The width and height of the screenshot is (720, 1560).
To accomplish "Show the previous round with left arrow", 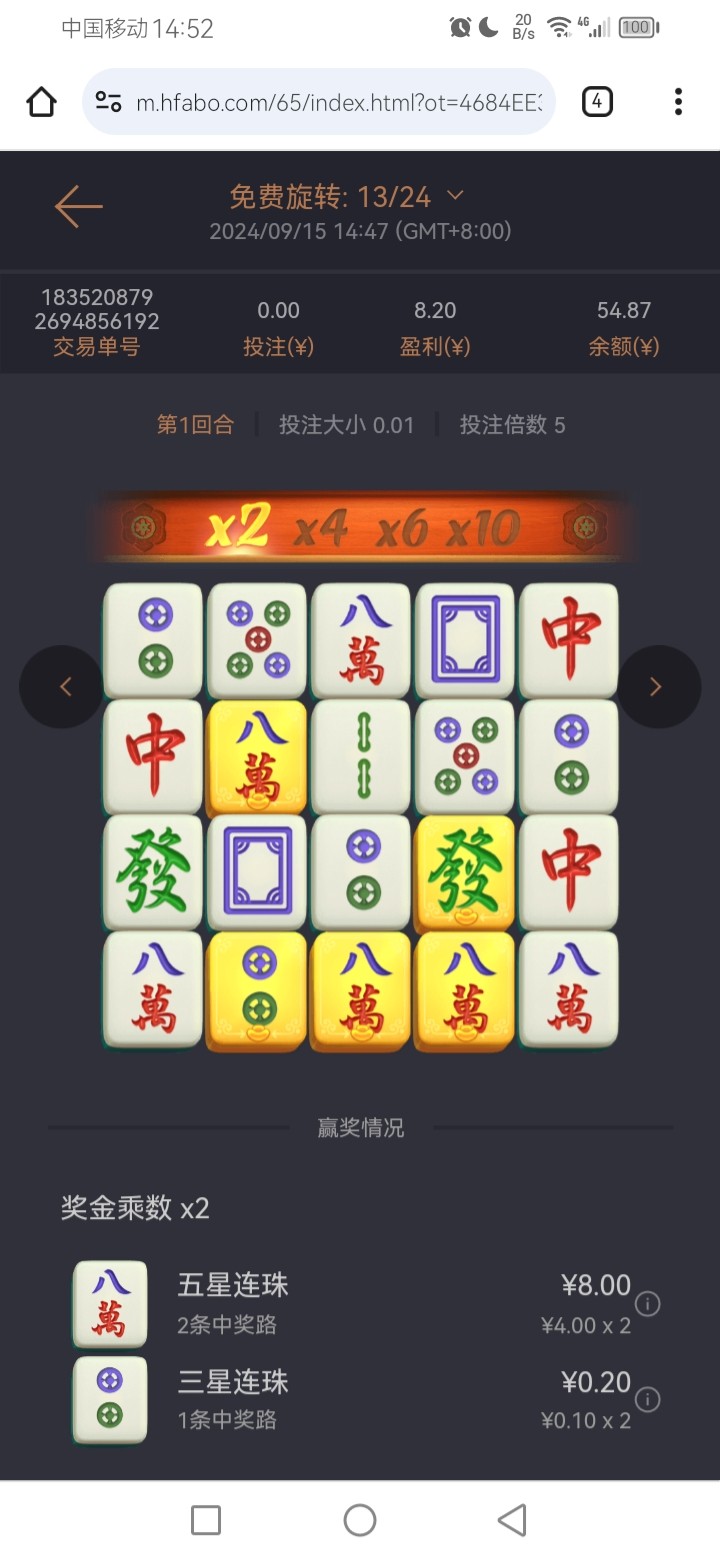I will click(x=64, y=687).
